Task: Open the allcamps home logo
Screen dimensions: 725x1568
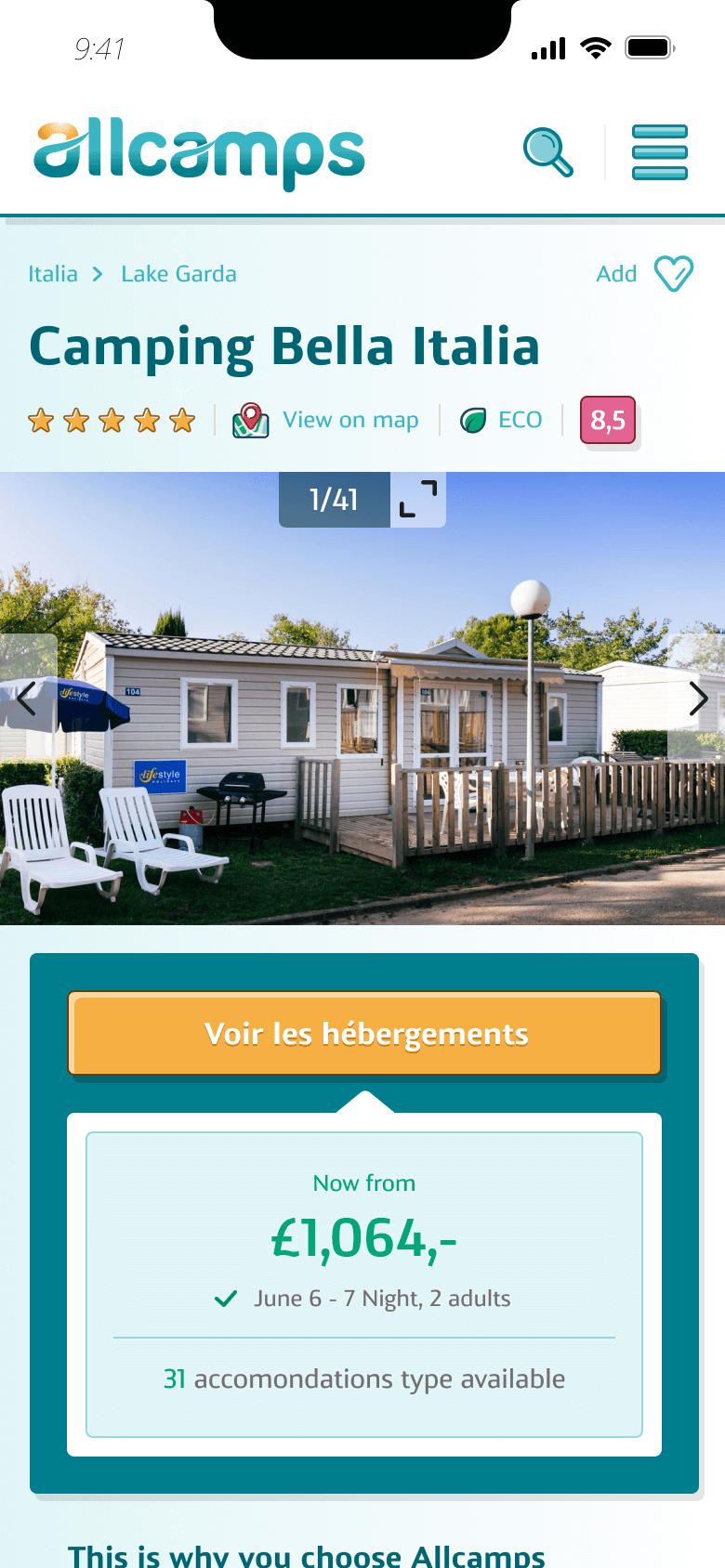Action: 200,153
